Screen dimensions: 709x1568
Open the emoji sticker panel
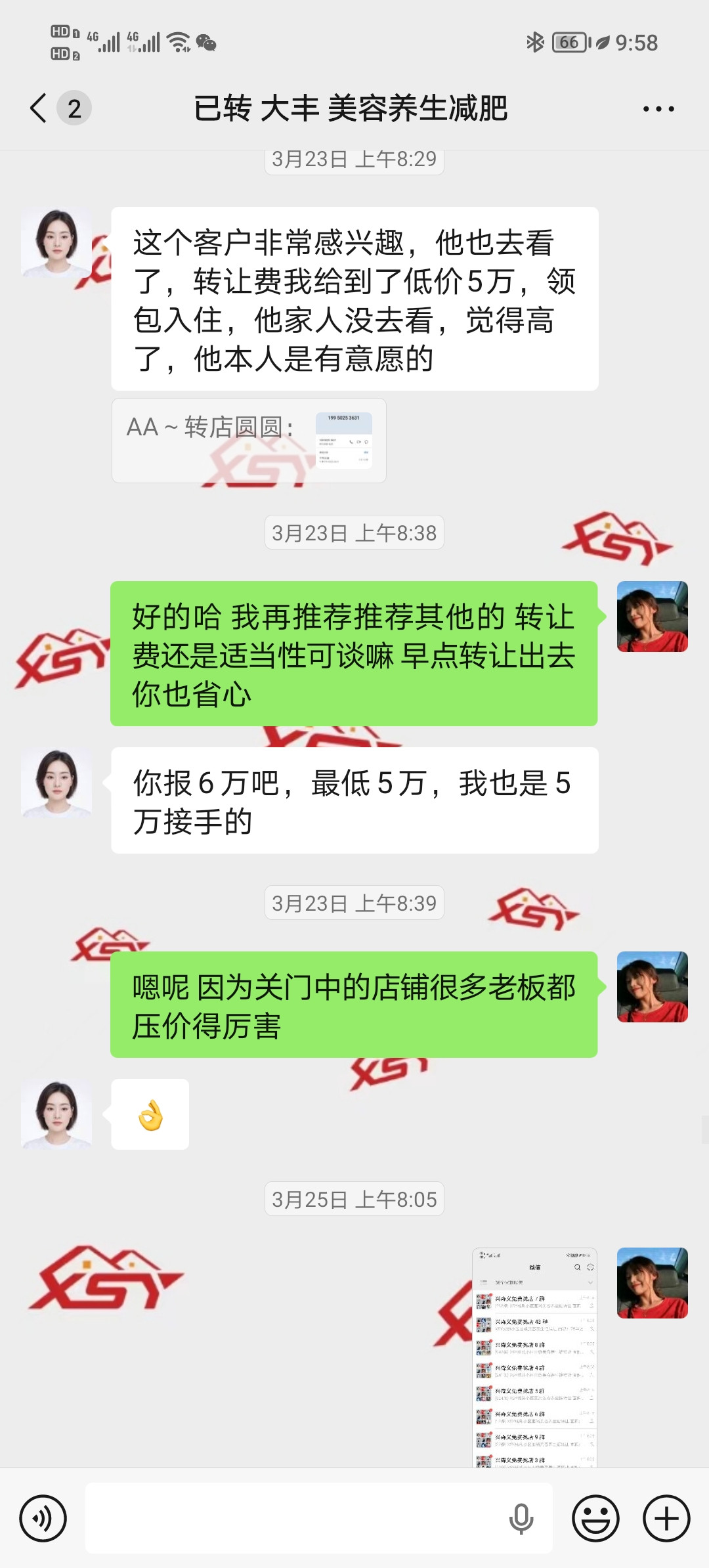pyautogui.click(x=595, y=1518)
